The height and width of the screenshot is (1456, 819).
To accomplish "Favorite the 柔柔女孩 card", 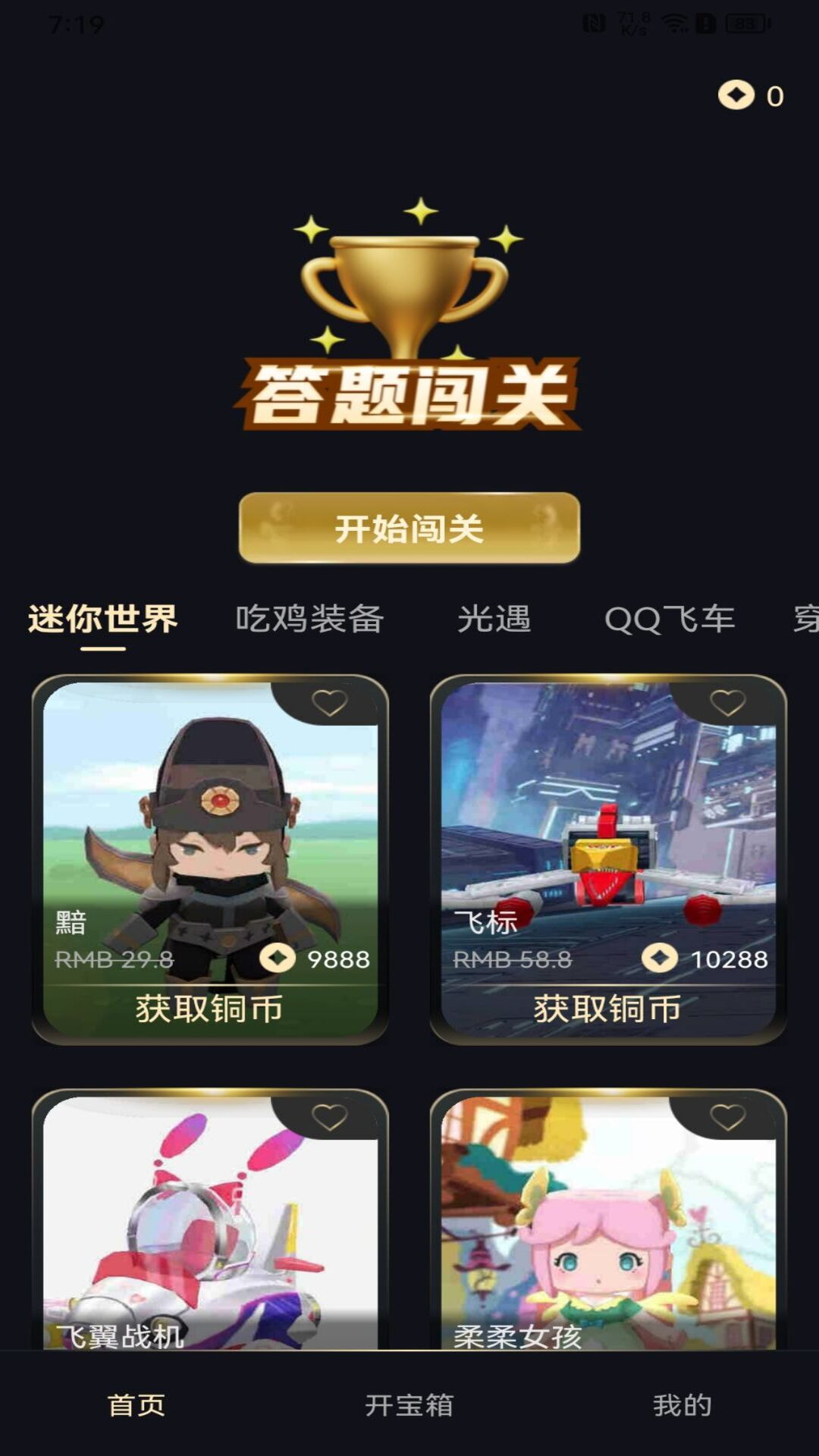I will (727, 1117).
